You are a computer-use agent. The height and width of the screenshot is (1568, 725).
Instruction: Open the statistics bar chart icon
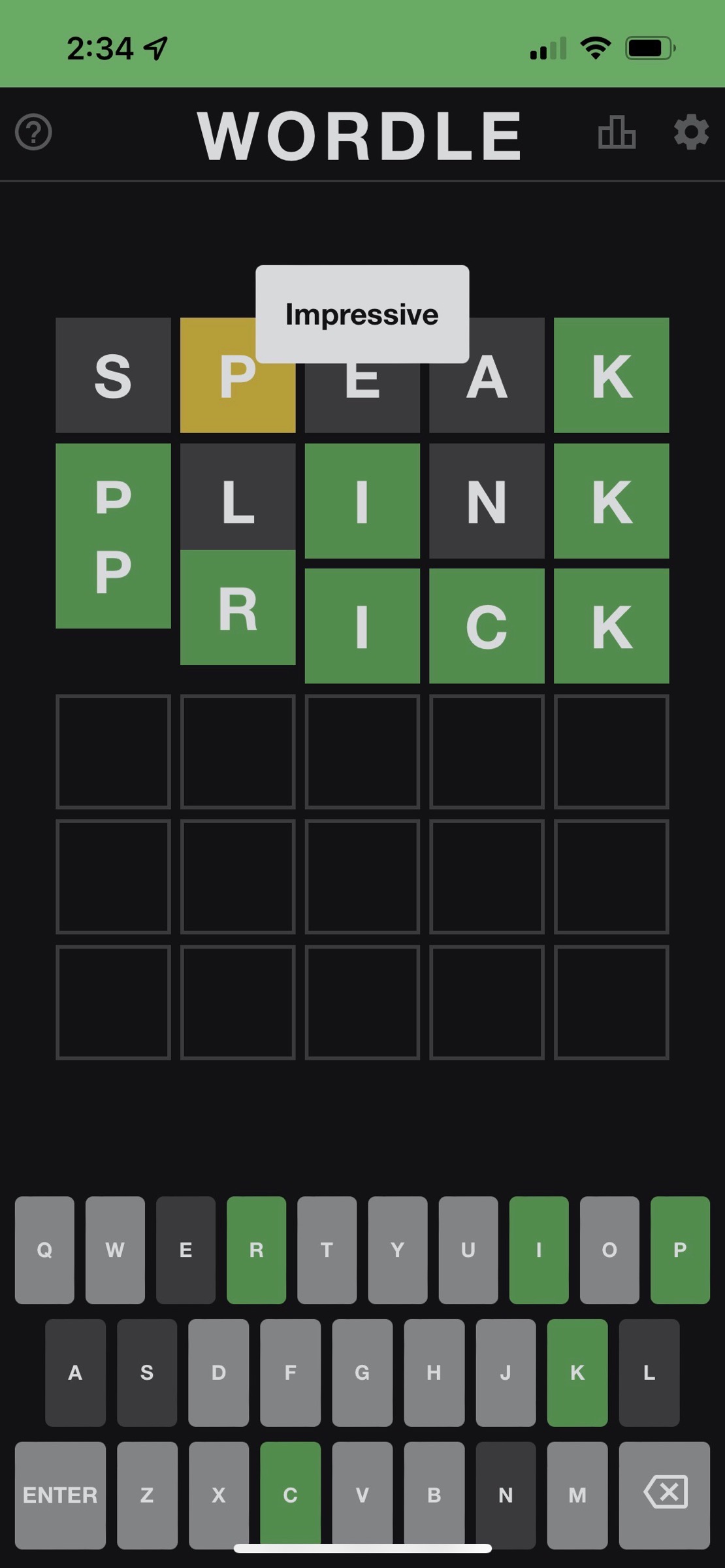[x=617, y=132]
